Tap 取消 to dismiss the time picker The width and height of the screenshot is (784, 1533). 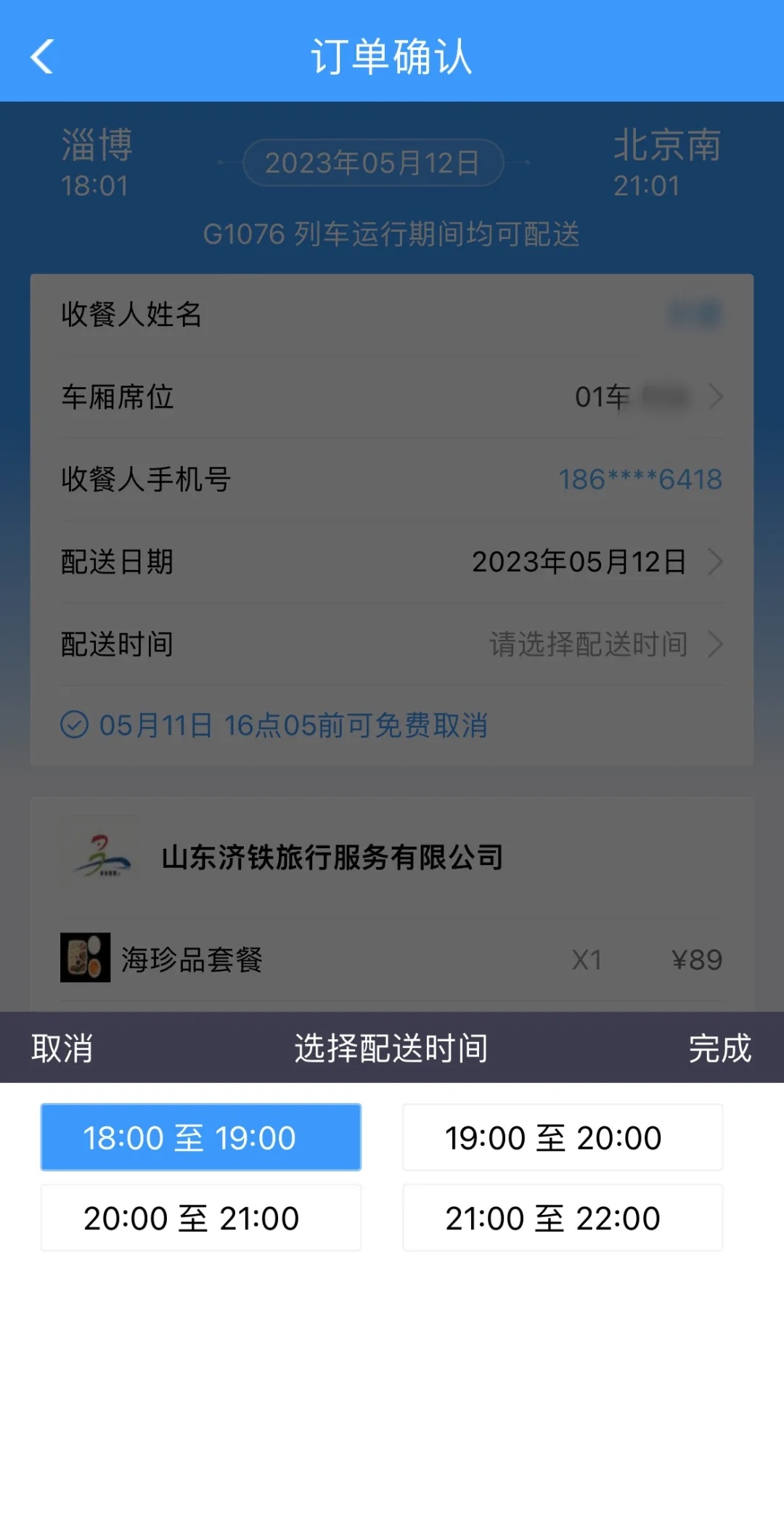tap(60, 1048)
